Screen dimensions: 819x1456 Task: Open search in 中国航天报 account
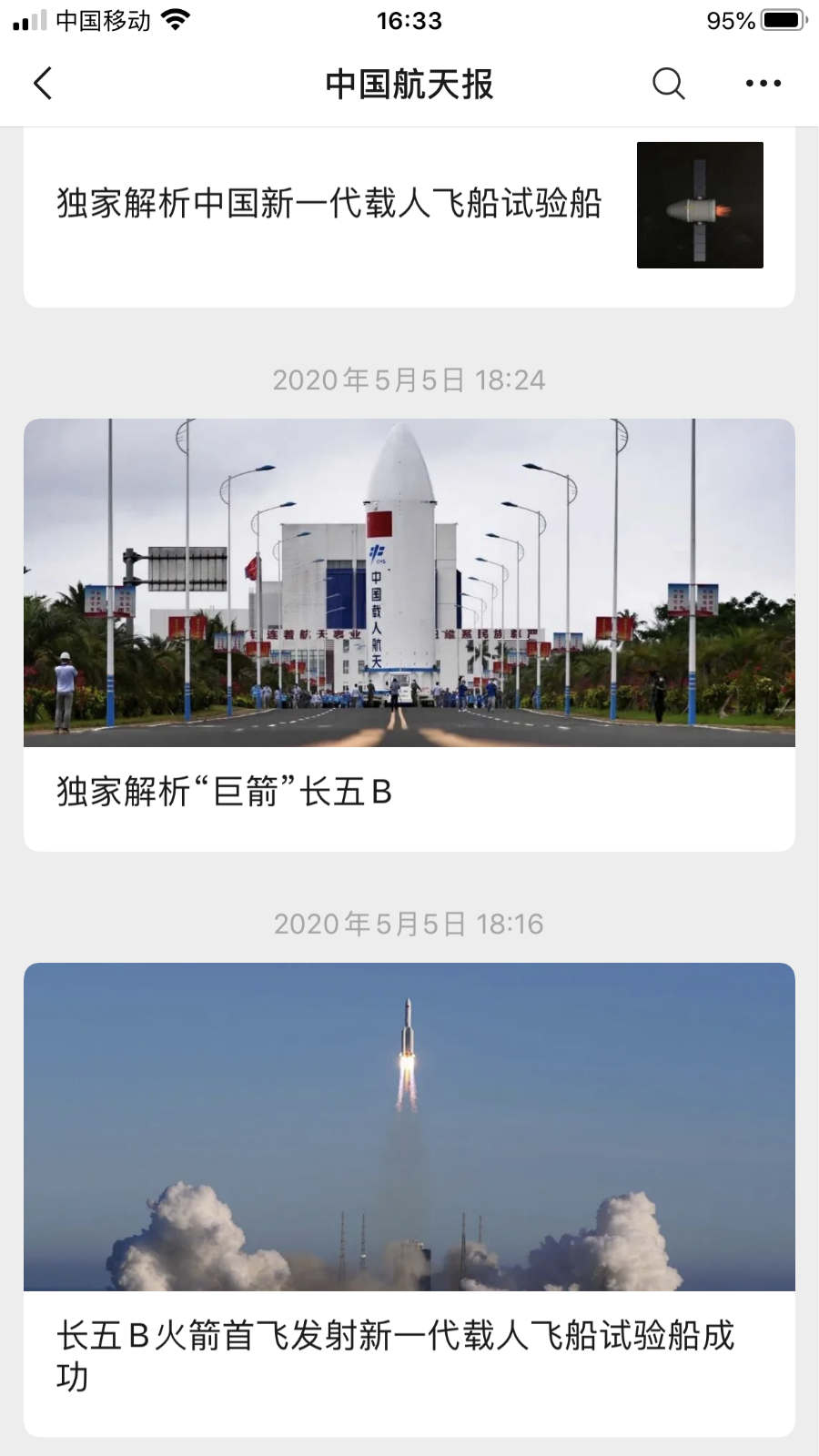coord(669,84)
